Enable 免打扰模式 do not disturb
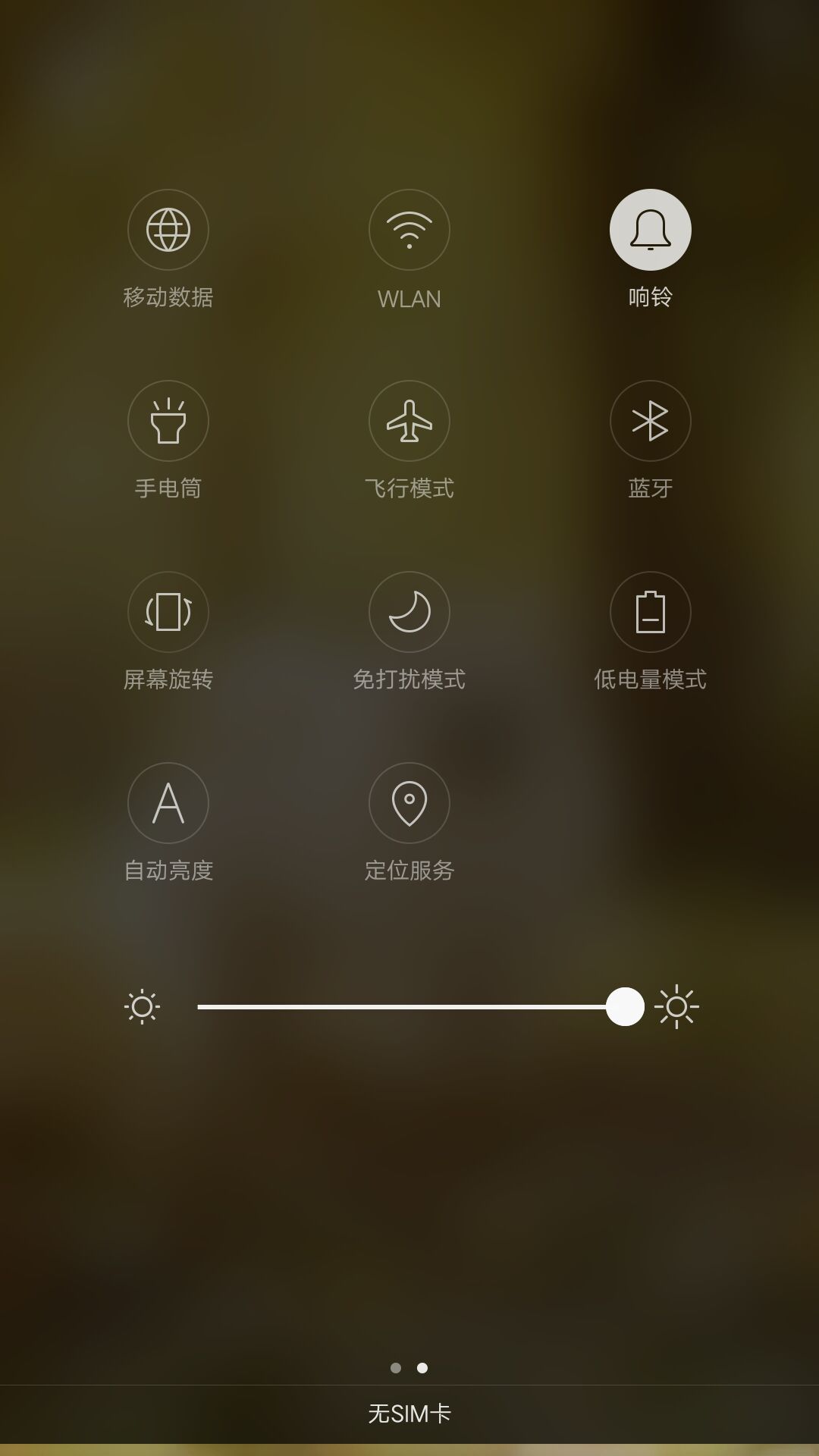819x1456 pixels. click(409, 612)
